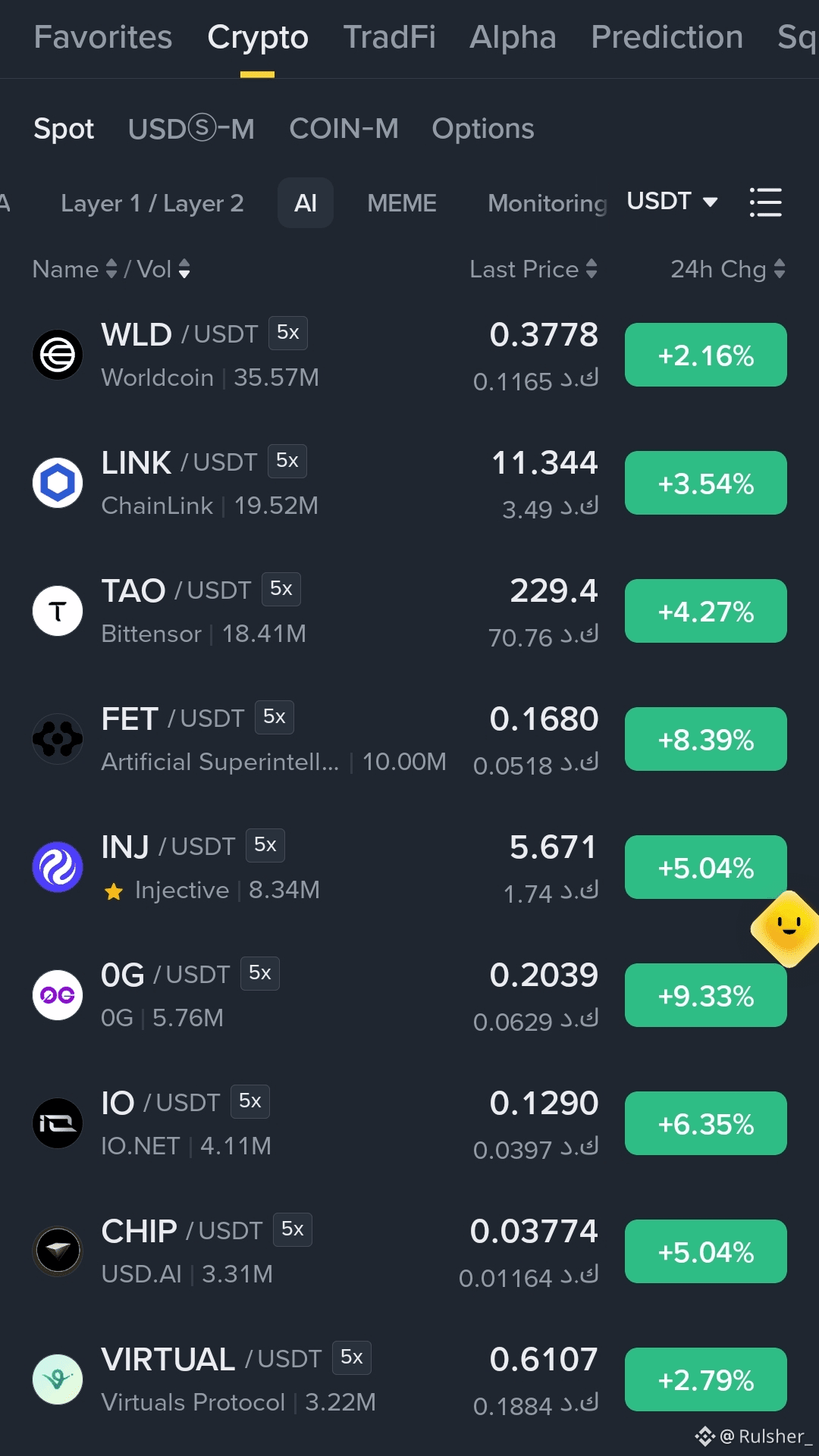Go to the Prediction tab
The width and height of the screenshot is (819, 1456).
[x=667, y=37]
